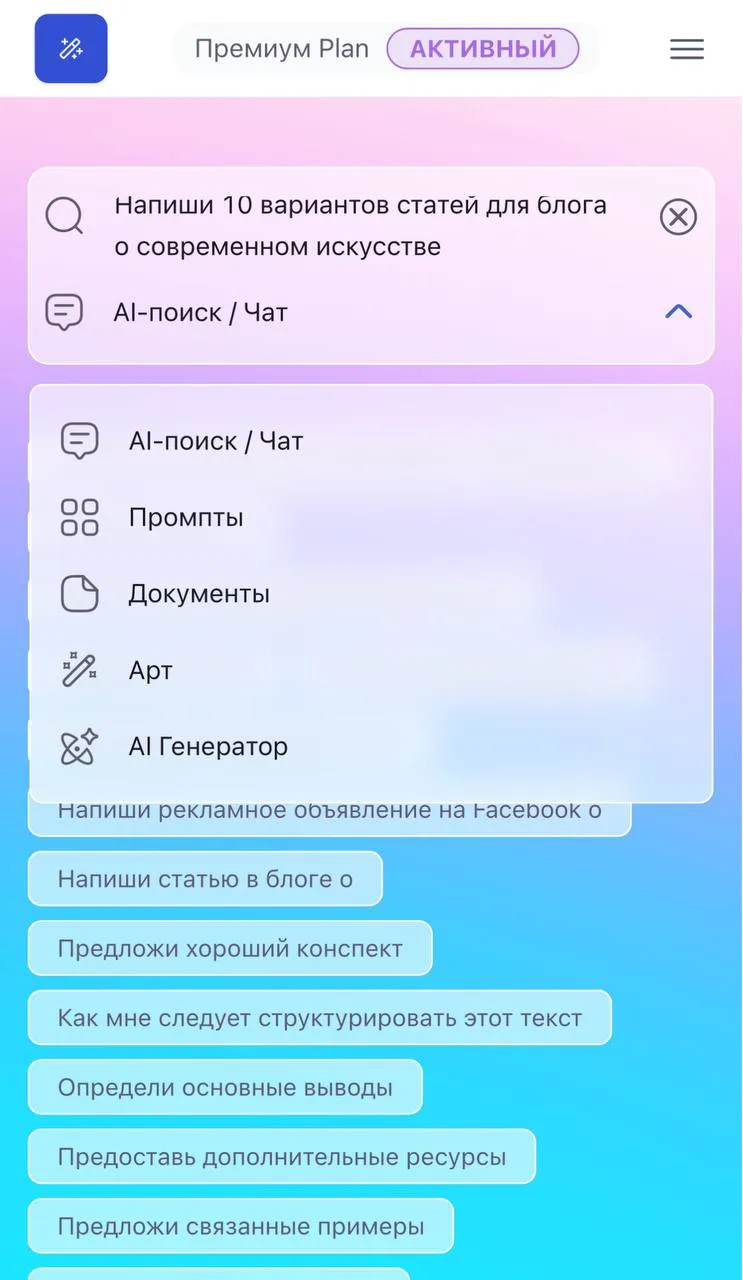Select the suggestion 'Напиши статью в блоге о'

click(x=204, y=878)
